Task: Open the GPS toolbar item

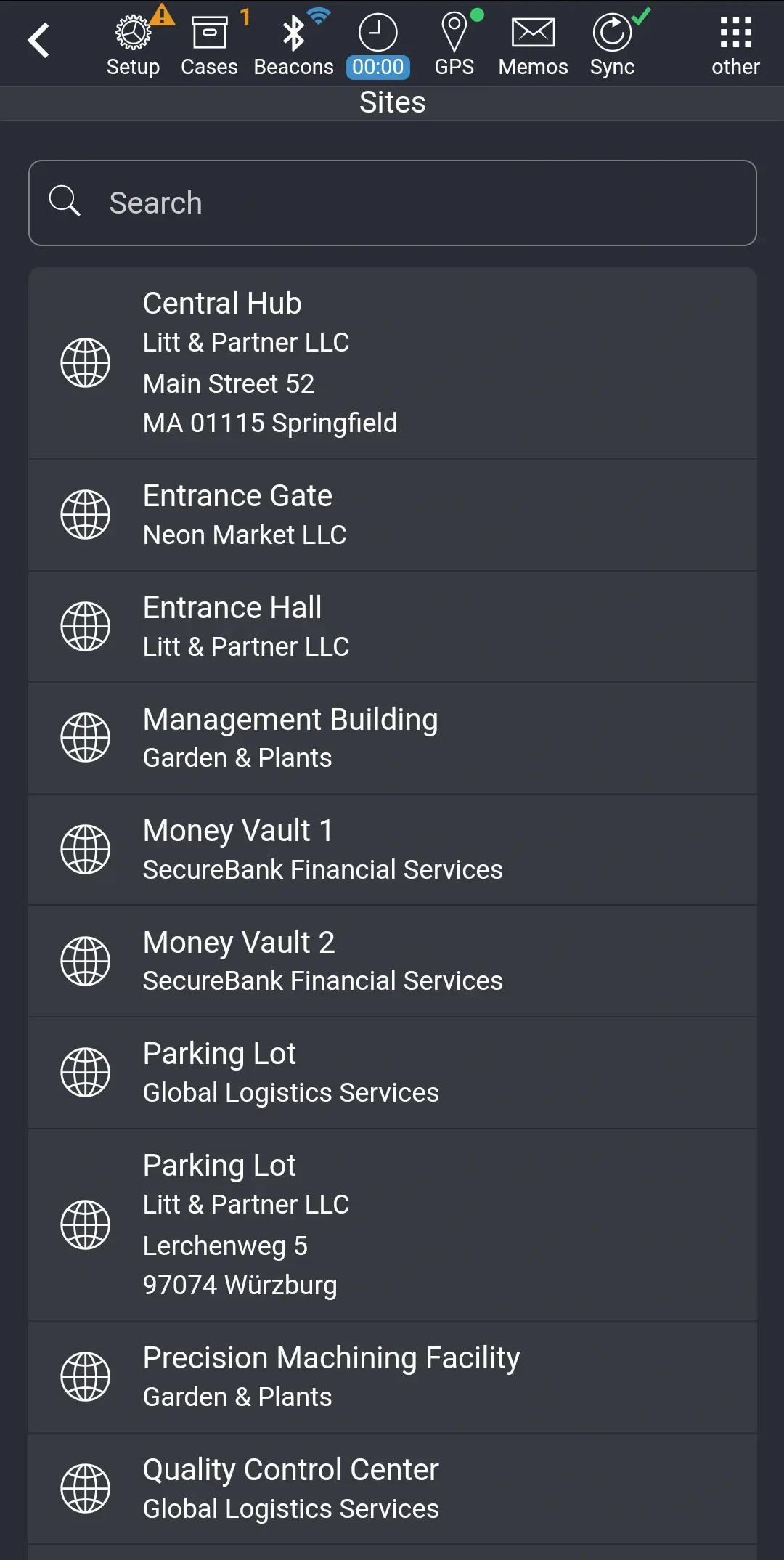Action: coord(454,45)
